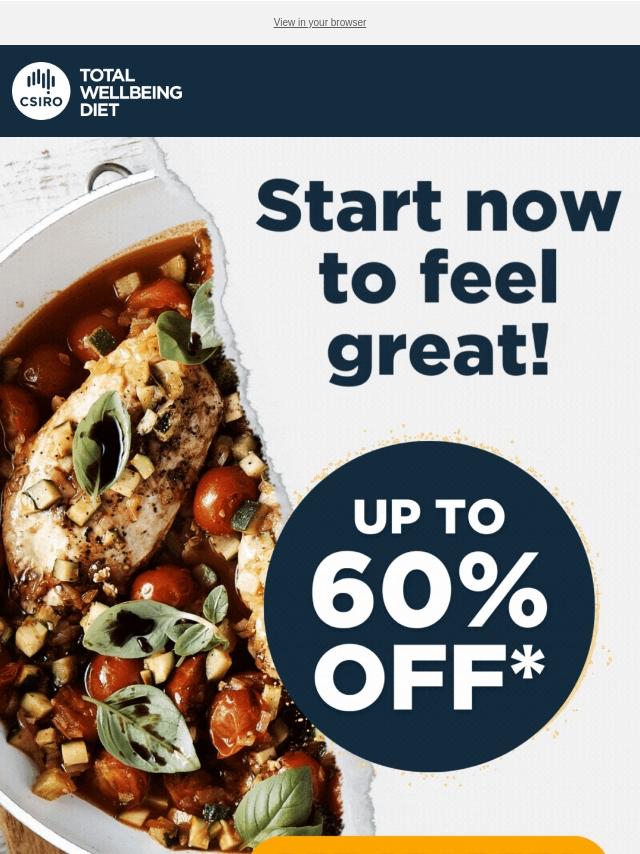Open the 60% off promo banner

pos(430,605)
